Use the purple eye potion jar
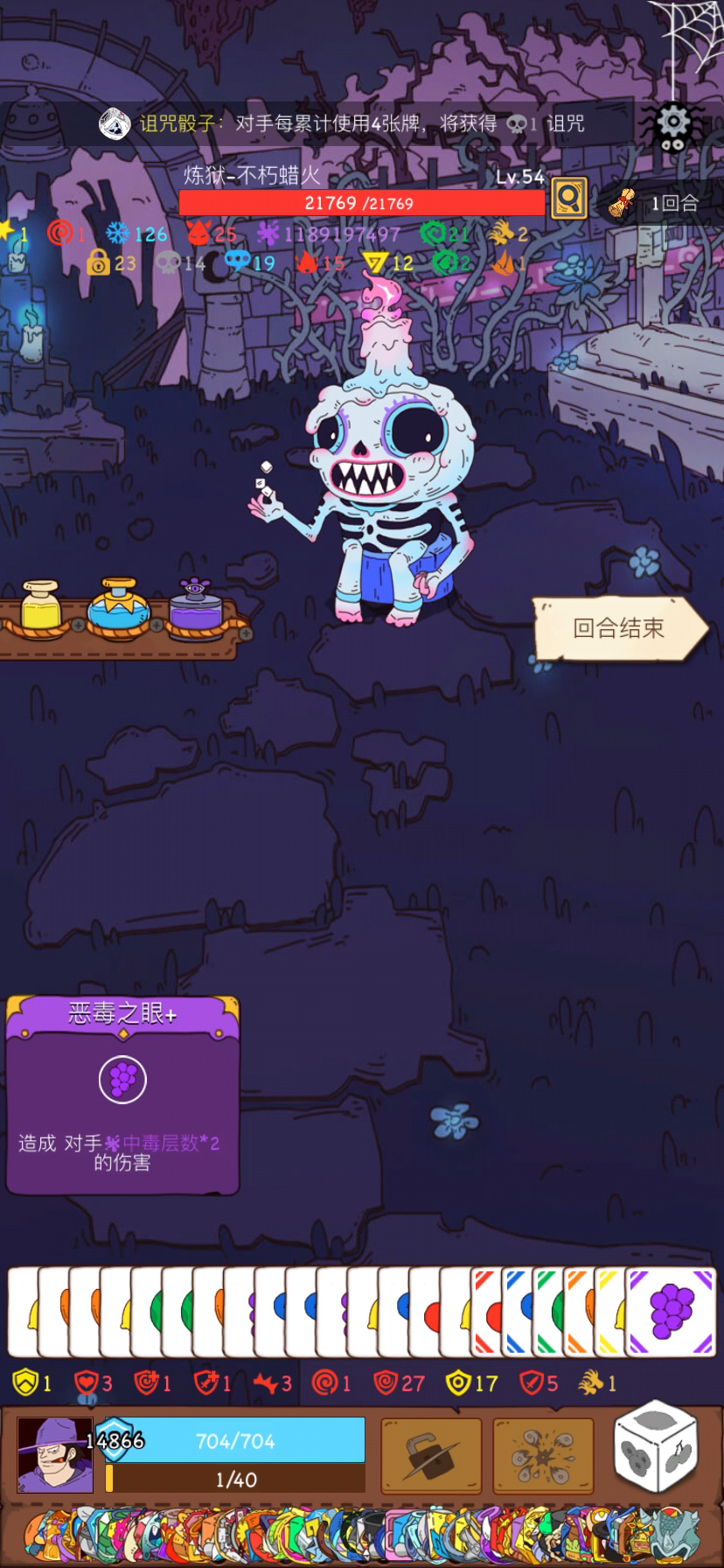724x1568 pixels. 196,605
